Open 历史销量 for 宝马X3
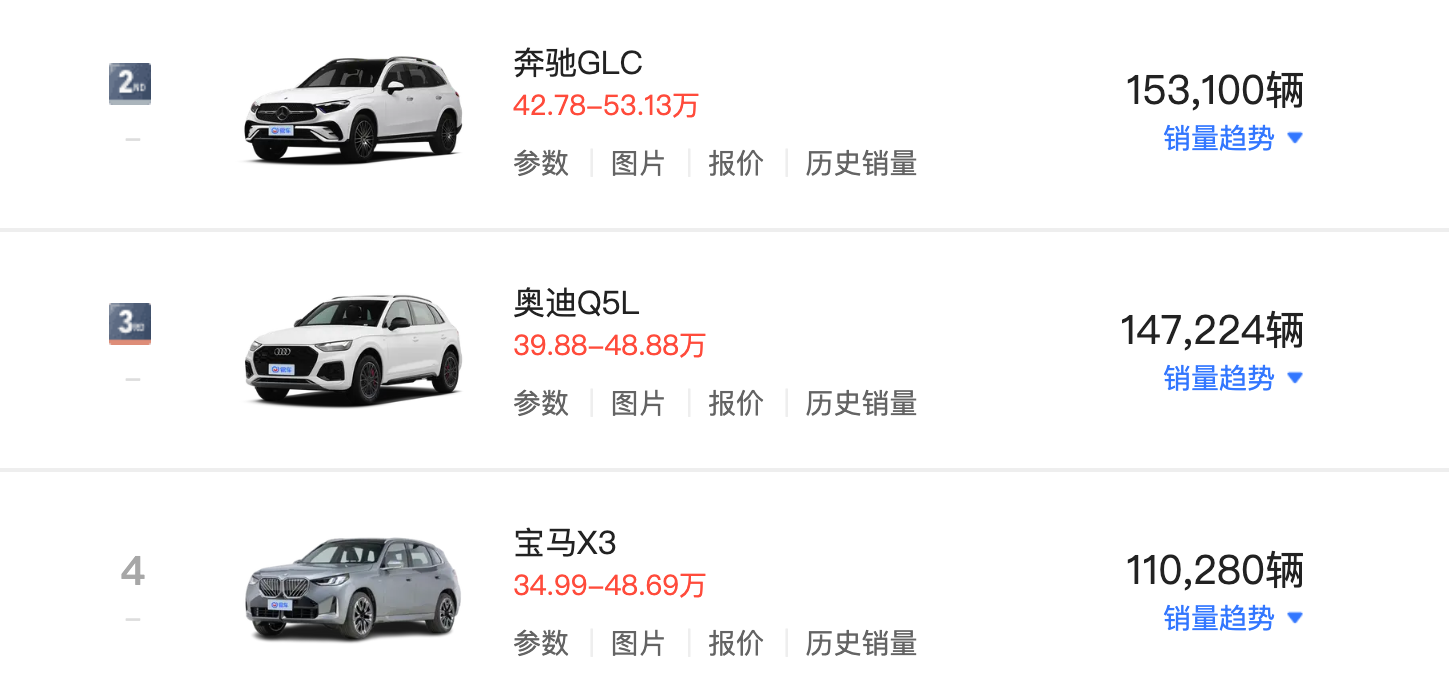Viewport: 1449px width, 700px height. [861, 643]
